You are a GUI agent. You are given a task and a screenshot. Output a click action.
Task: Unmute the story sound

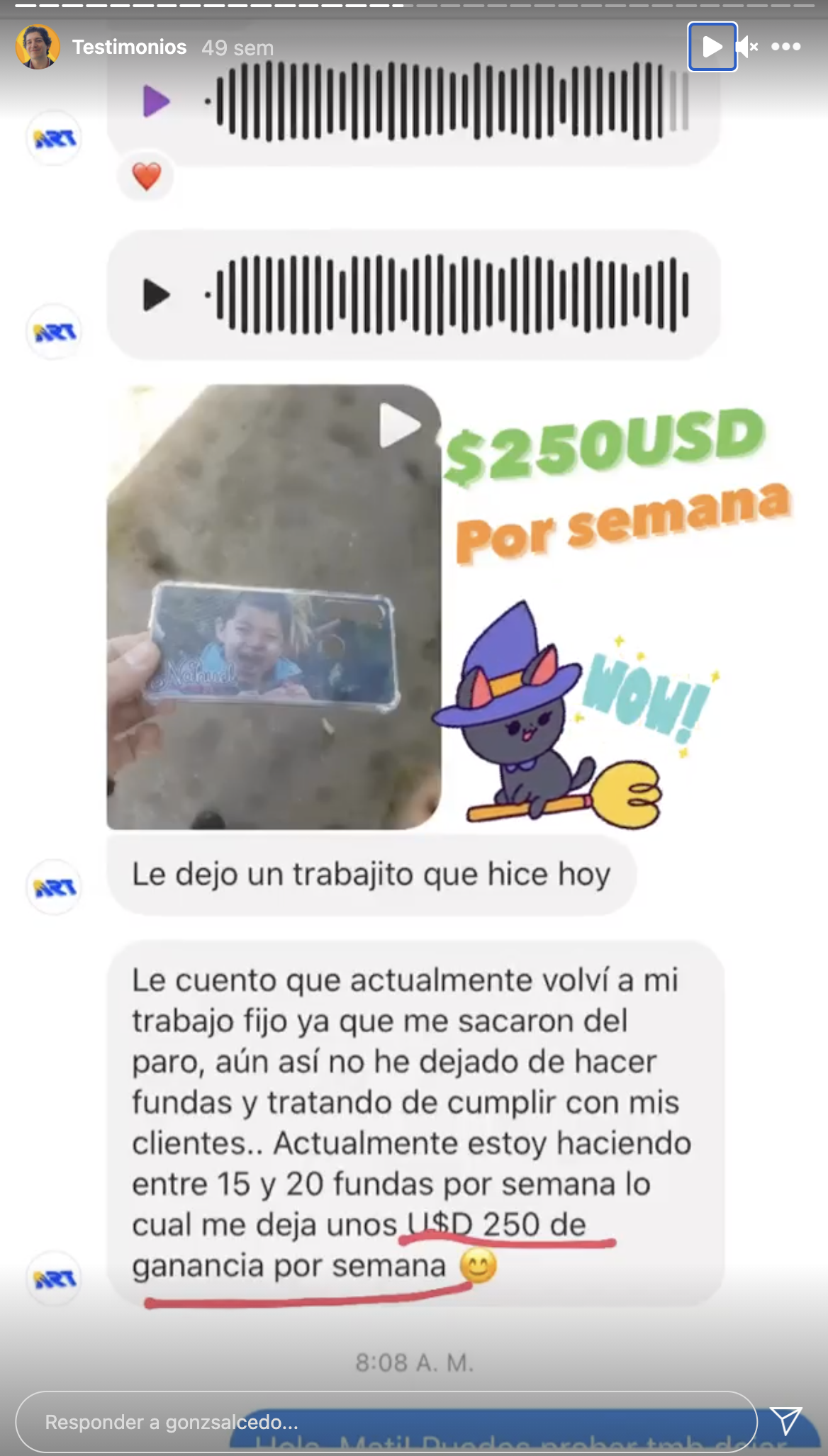point(747,47)
